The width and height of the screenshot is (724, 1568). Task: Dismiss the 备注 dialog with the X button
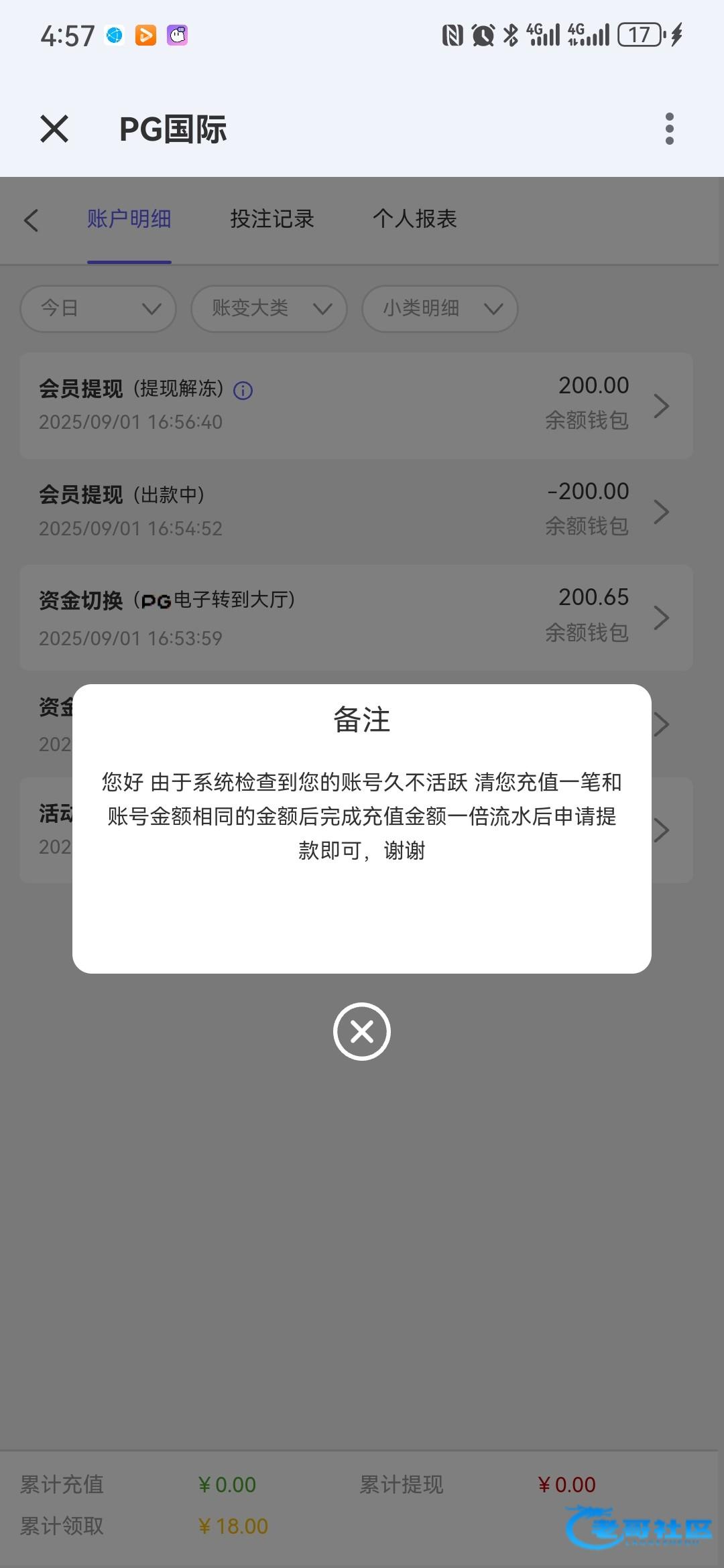pyautogui.click(x=362, y=1031)
